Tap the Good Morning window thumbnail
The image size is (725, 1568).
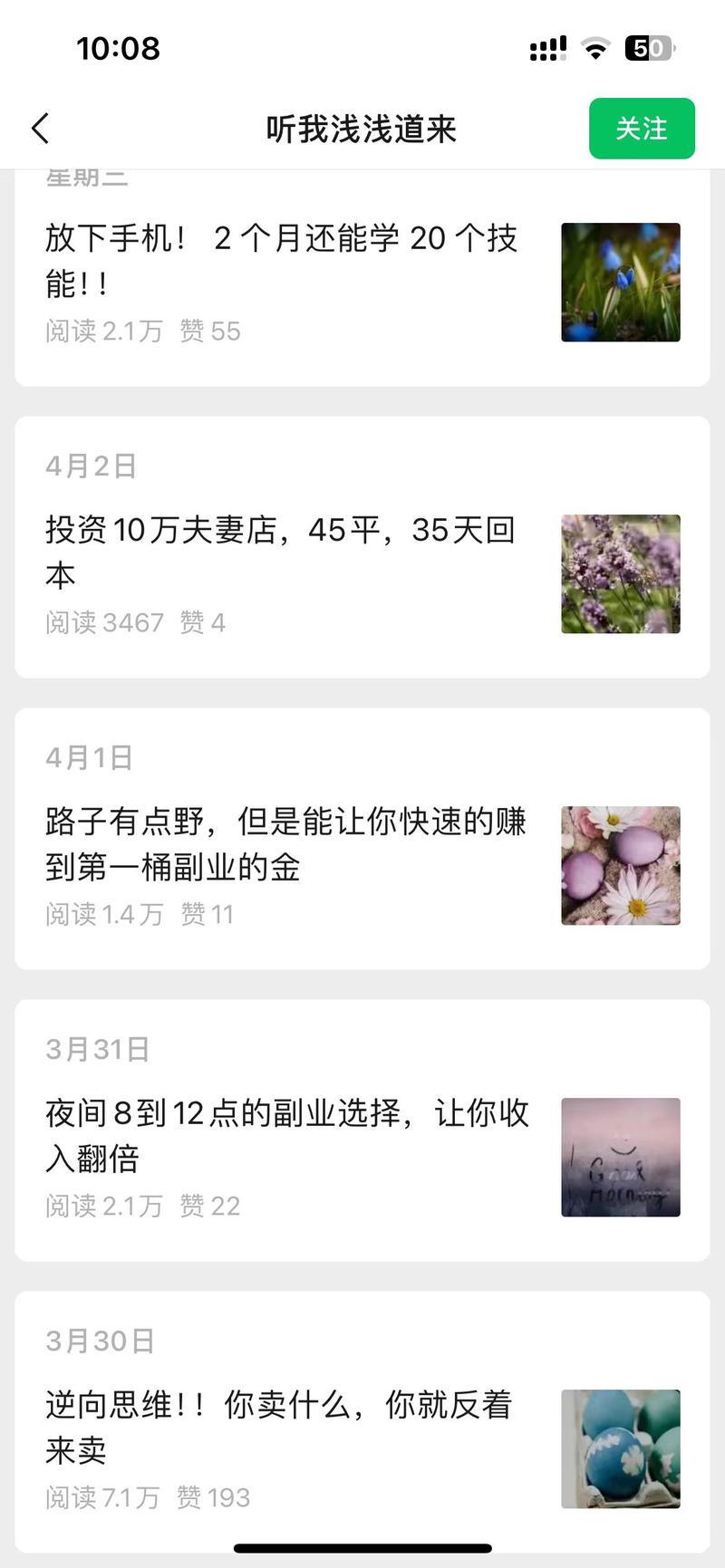[620, 1158]
